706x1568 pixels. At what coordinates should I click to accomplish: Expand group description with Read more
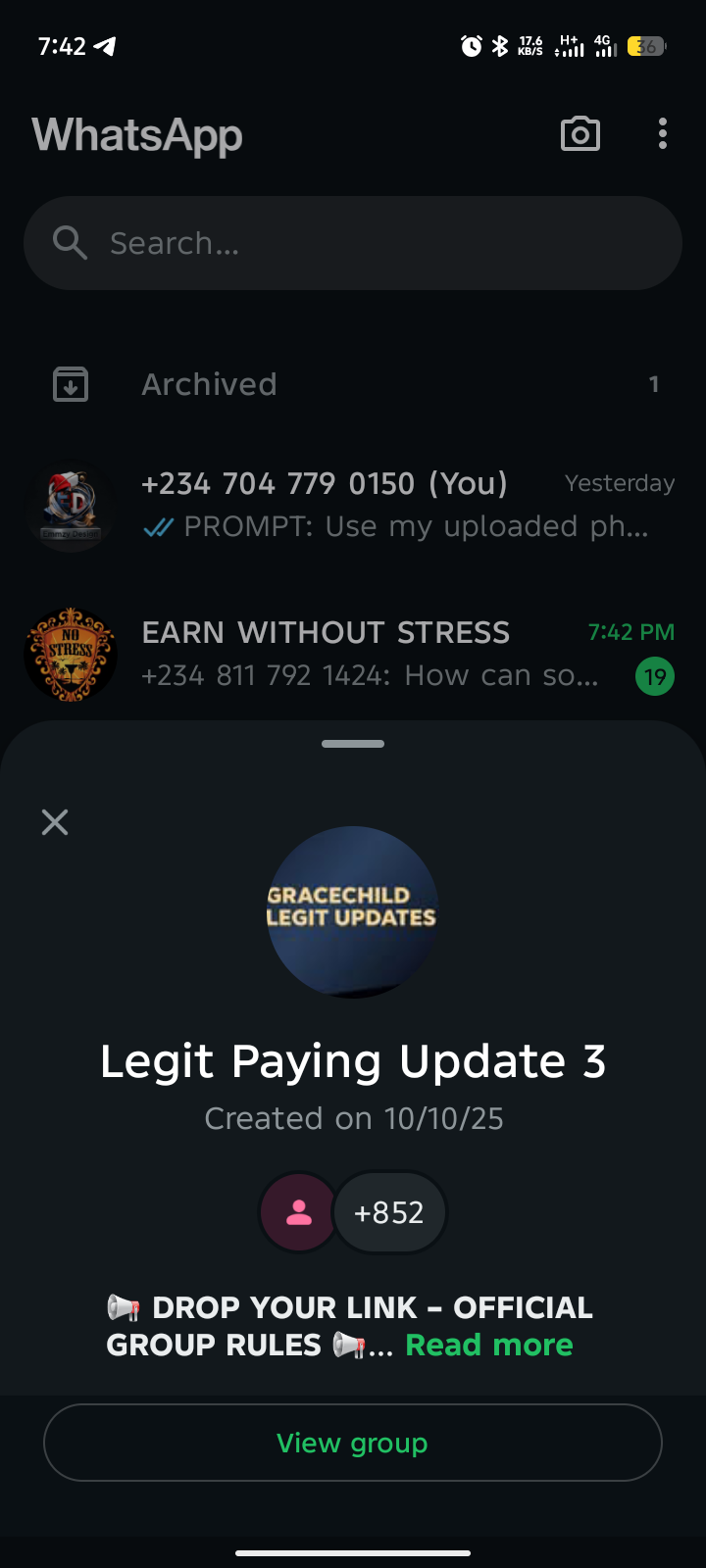[488, 1345]
